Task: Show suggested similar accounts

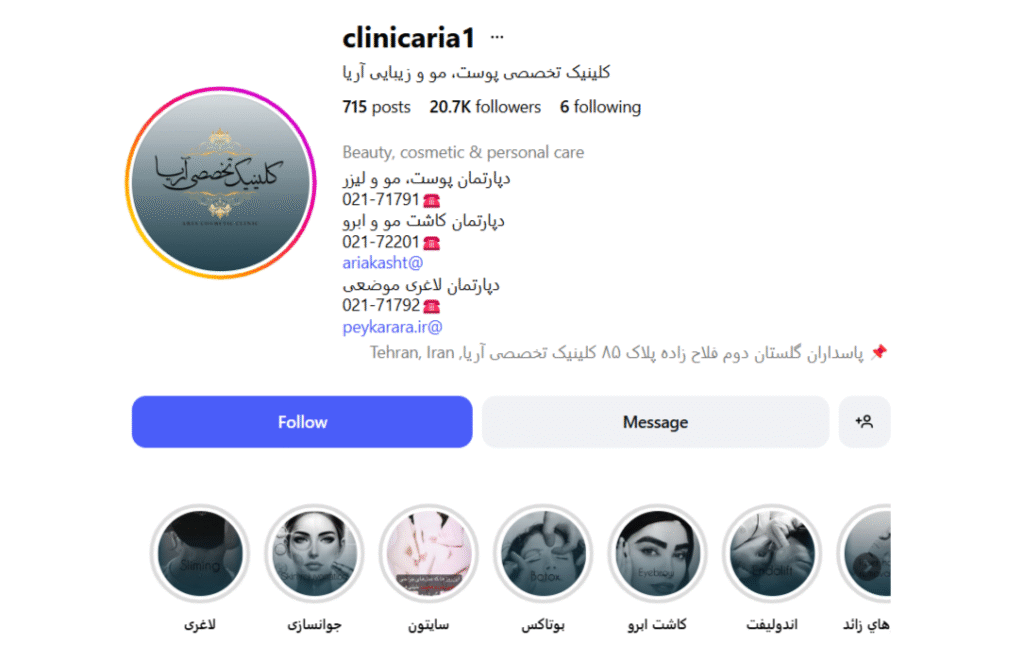Action: [864, 422]
